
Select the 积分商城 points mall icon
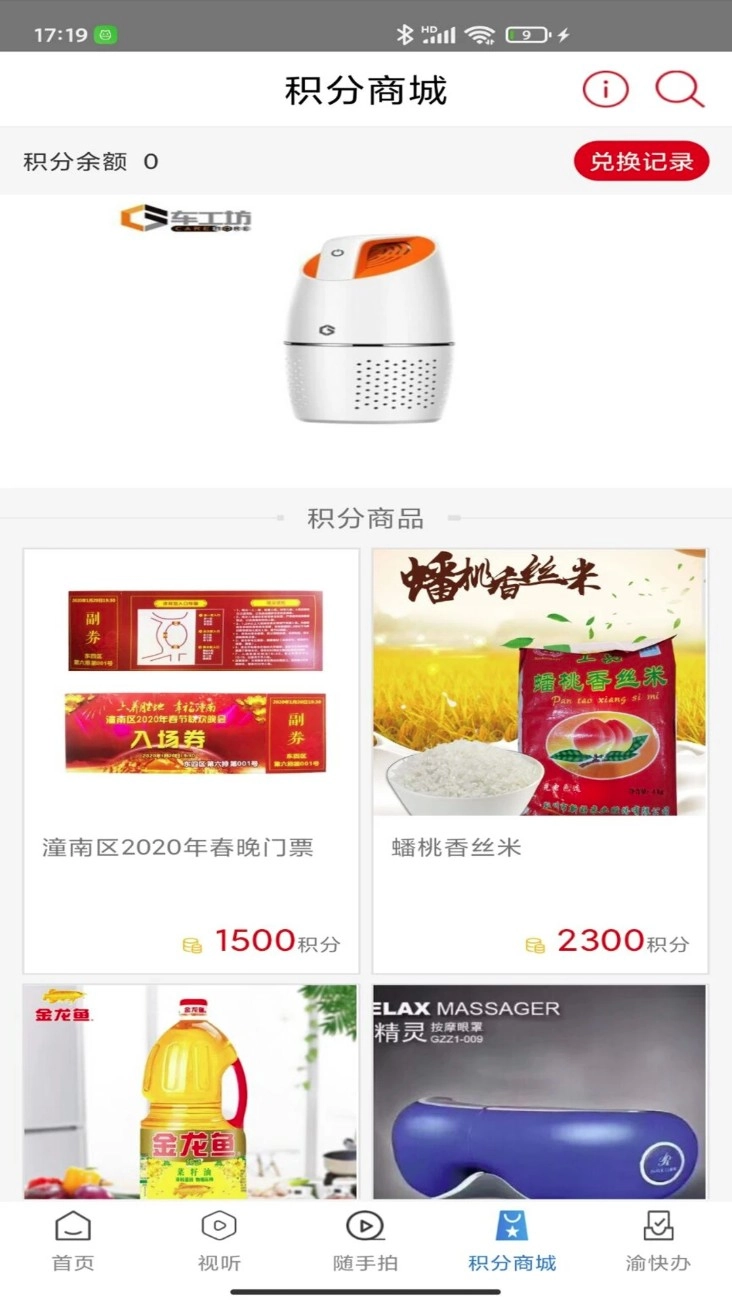[511, 1225]
